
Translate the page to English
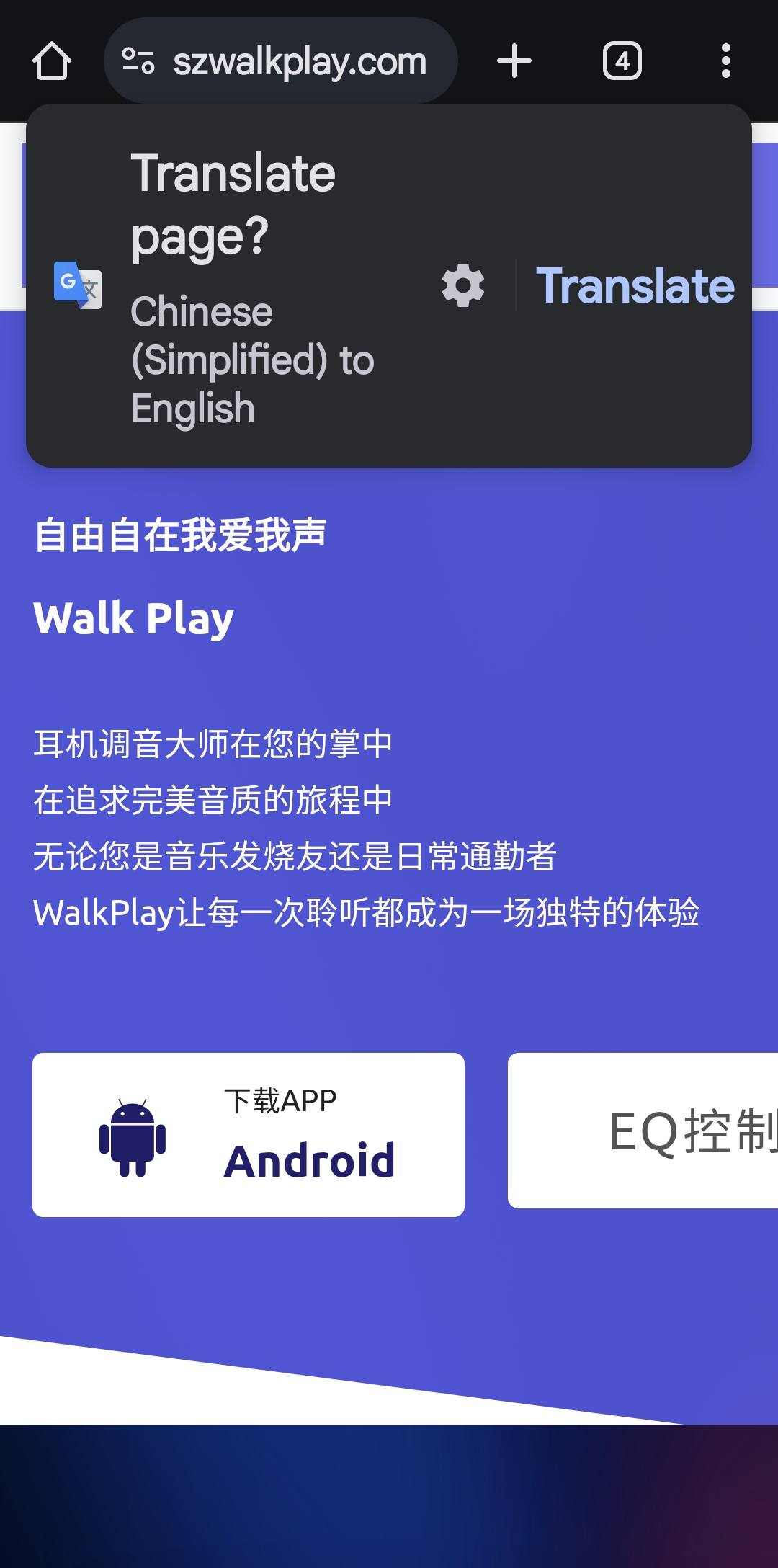point(635,285)
